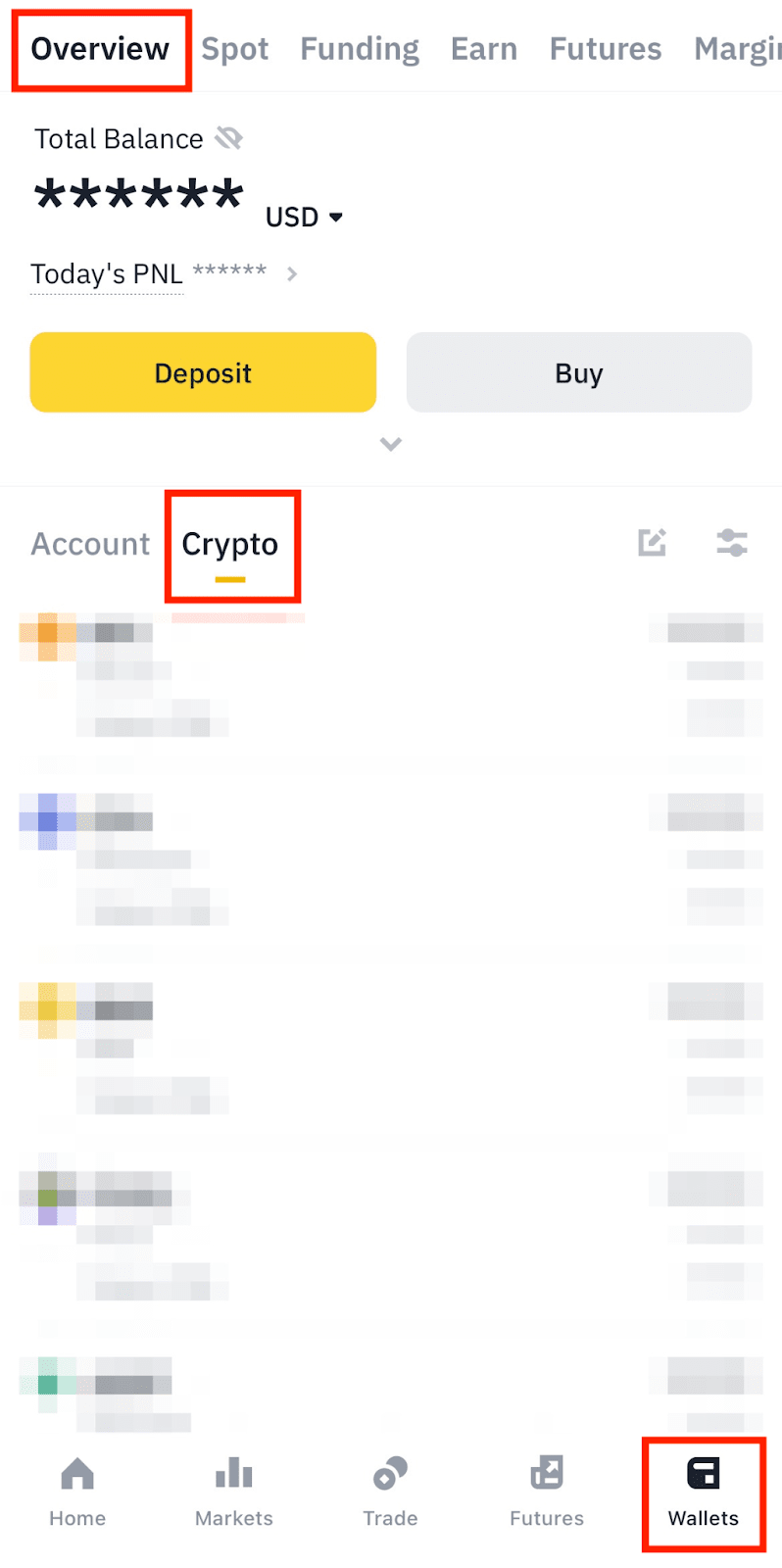782x1568 pixels.
Task: Open the edit icon beside Crypto list
Action: [652, 542]
